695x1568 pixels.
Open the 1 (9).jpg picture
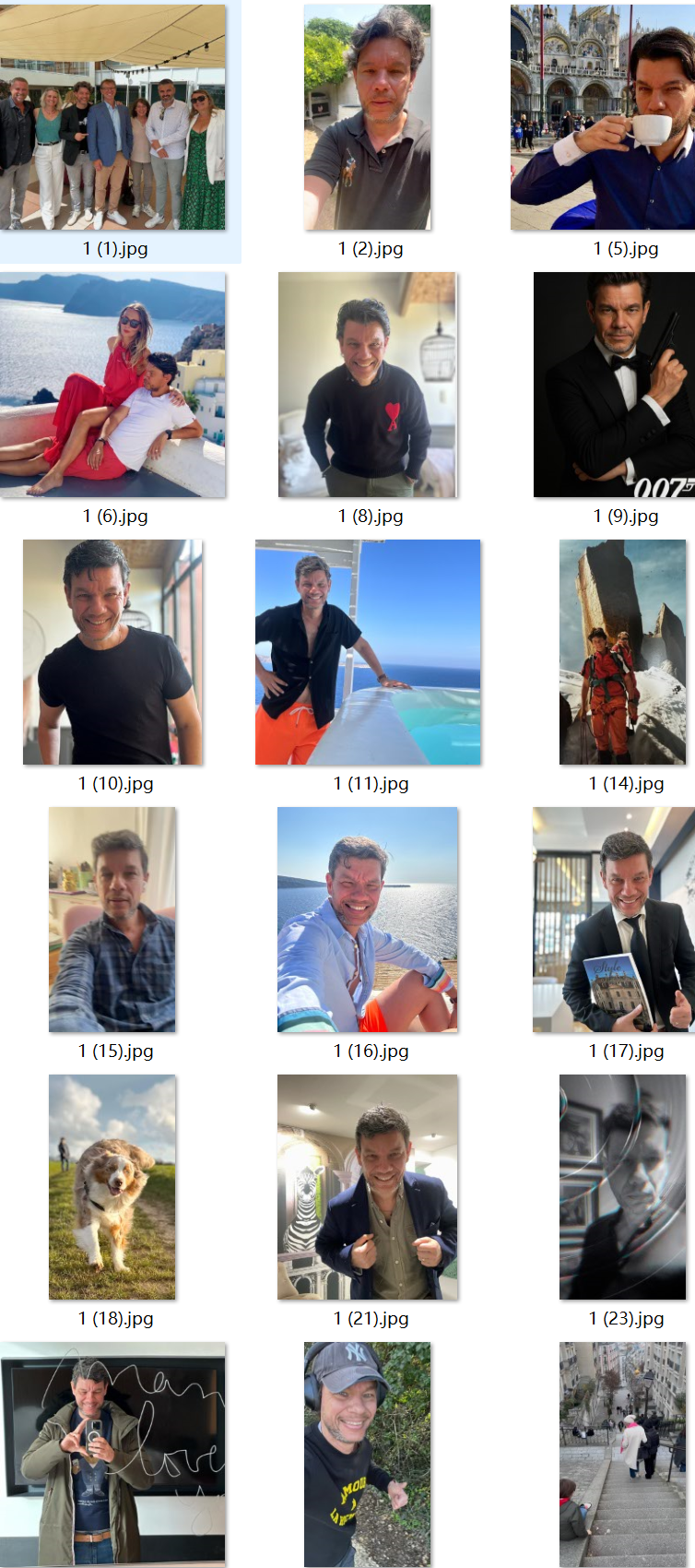(614, 385)
